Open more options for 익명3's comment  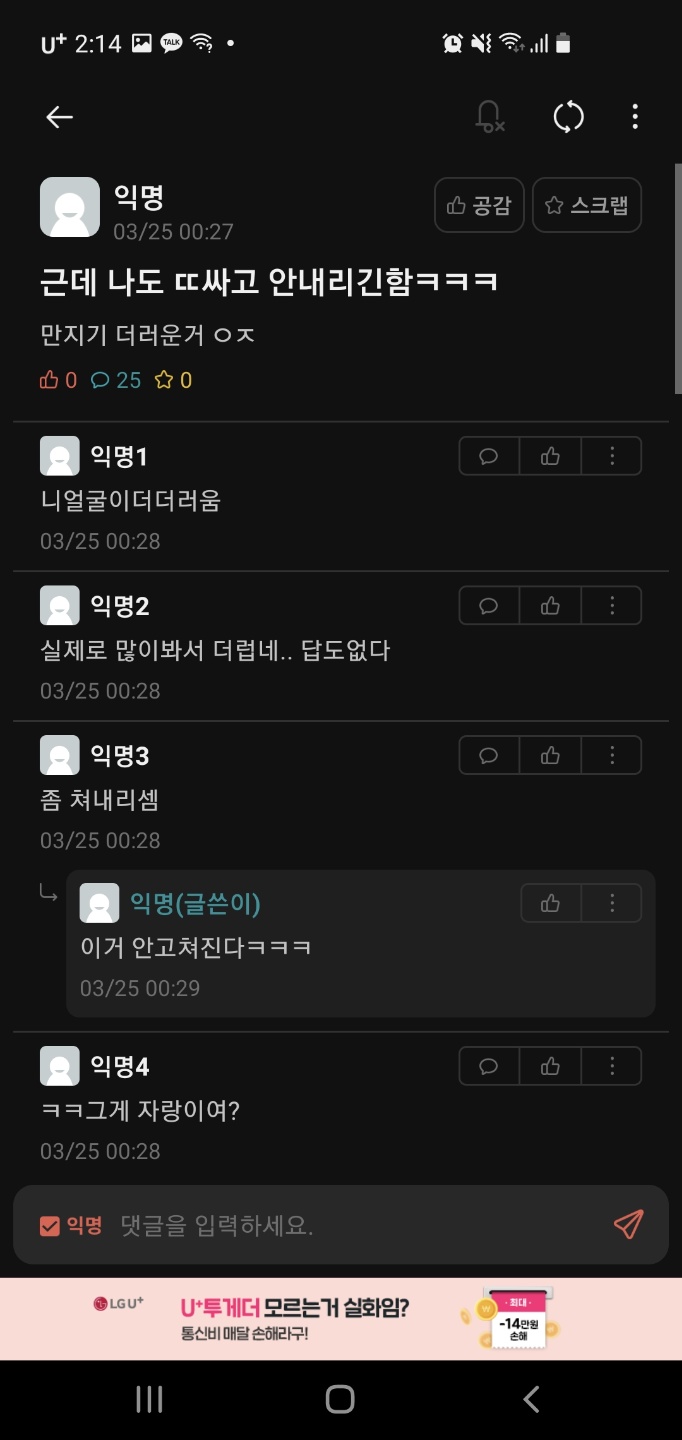click(611, 756)
